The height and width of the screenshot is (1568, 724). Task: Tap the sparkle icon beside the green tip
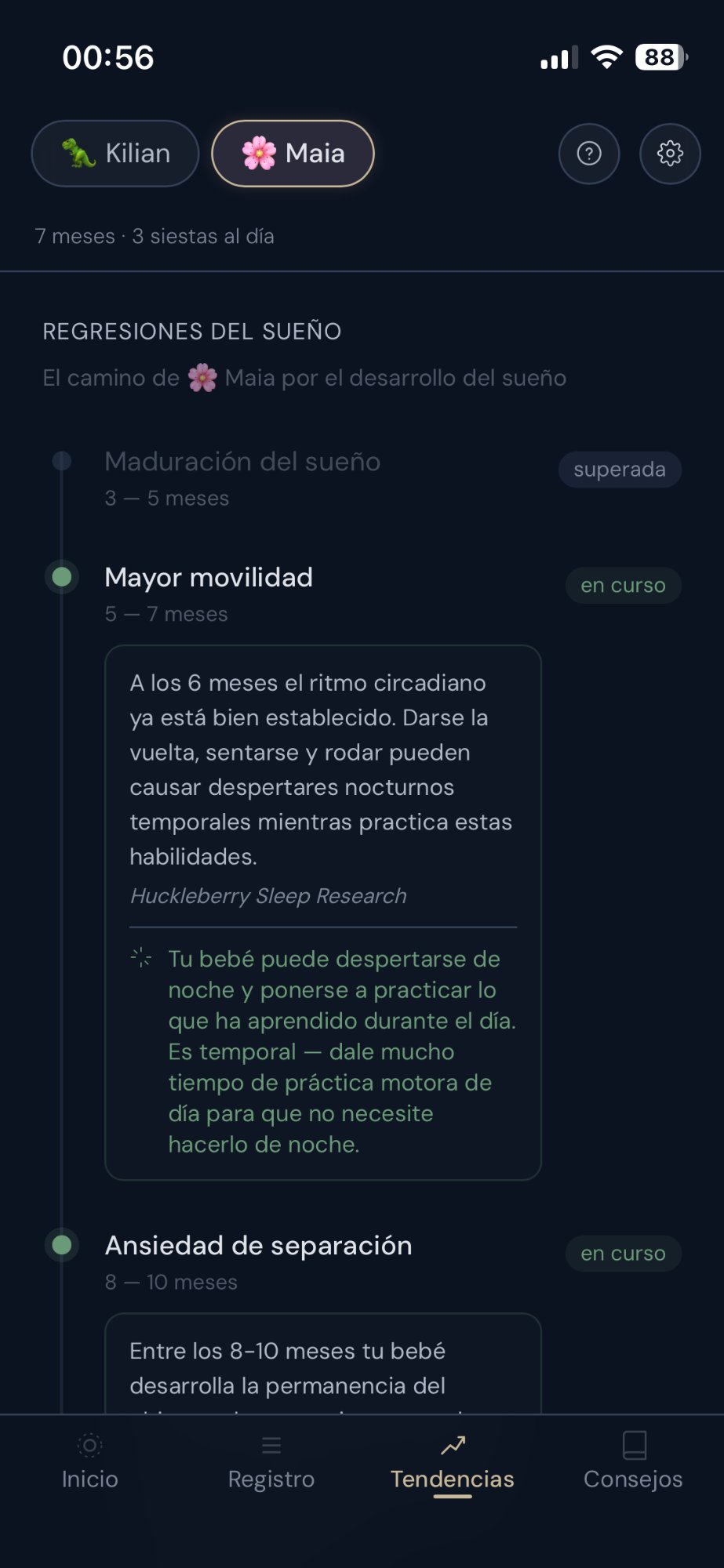[141, 958]
